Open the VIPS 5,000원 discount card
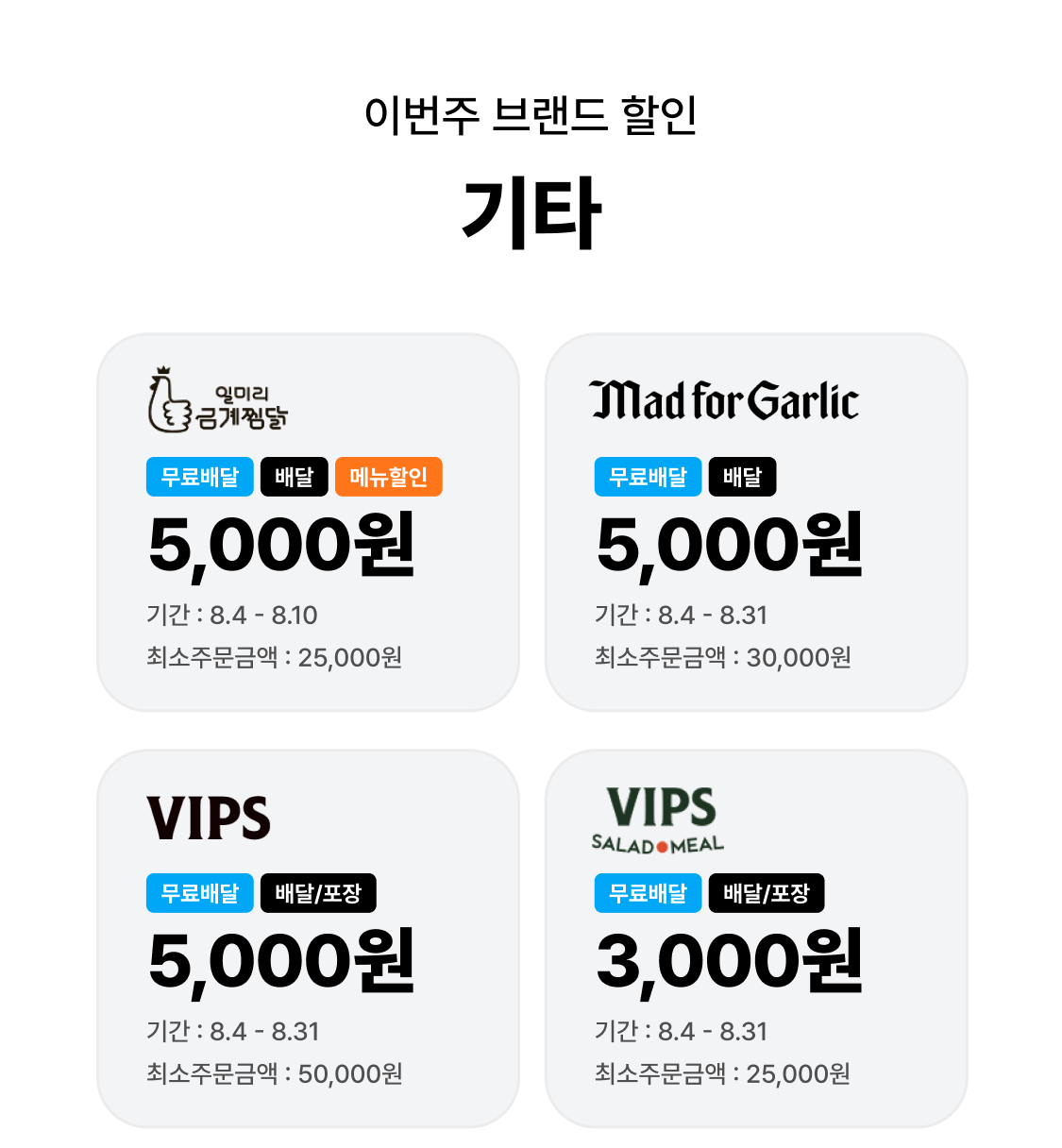1062x1148 pixels. click(308, 938)
